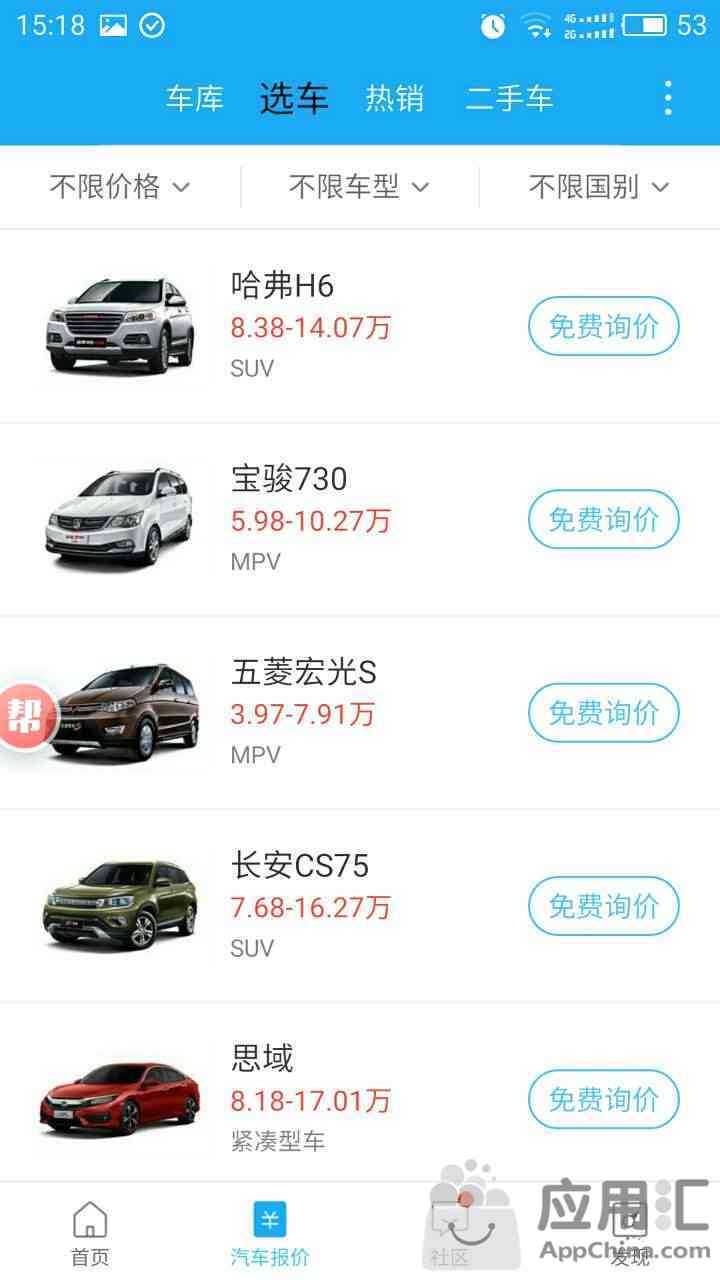The height and width of the screenshot is (1280, 720).
Task: Request free quote for 思域
Action: tap(603, 1099)
